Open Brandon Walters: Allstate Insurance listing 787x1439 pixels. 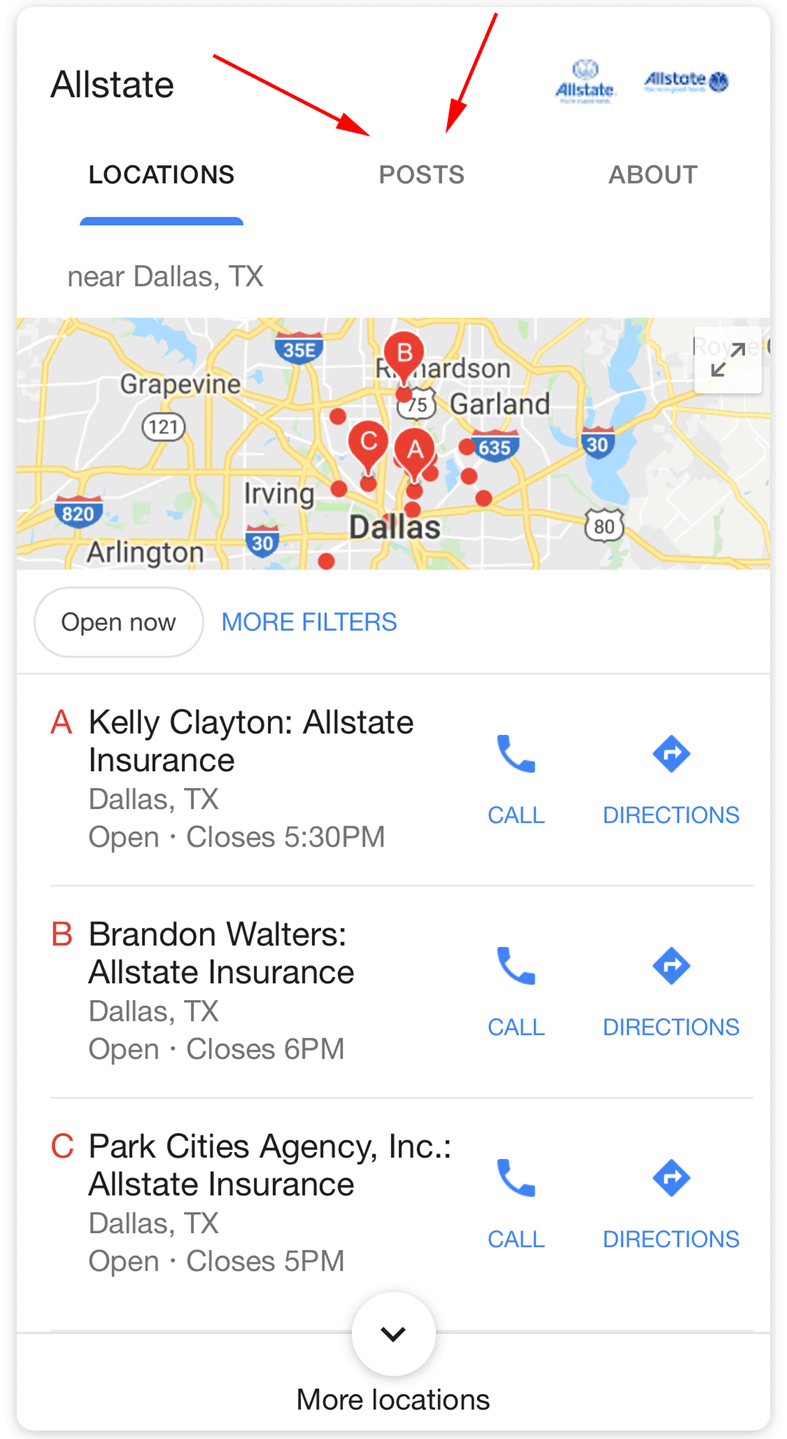[x=220, y=952]
